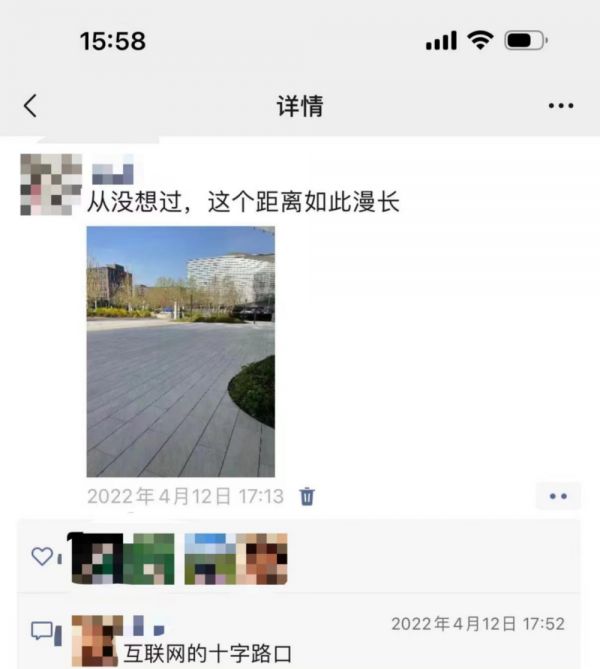600x669 pixels.
Task: Open the posted plaza photo
Action: pyautogui.click(x=180, y=351)
